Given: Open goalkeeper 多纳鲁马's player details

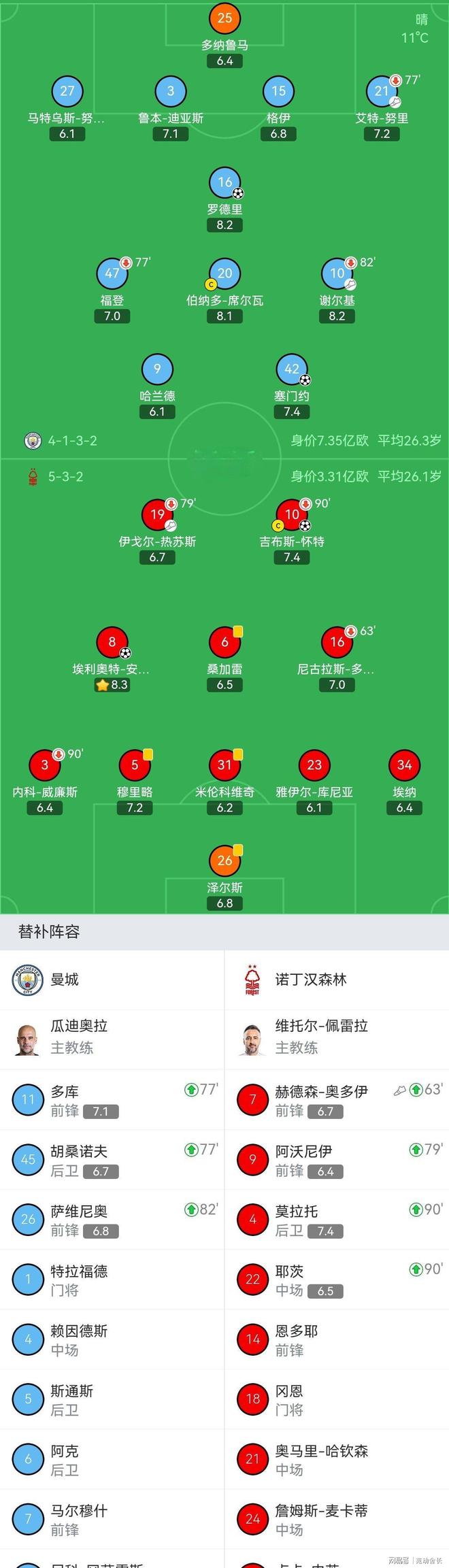Looking at the screenshot, I should pyautogui.click(x=224, y=19).
